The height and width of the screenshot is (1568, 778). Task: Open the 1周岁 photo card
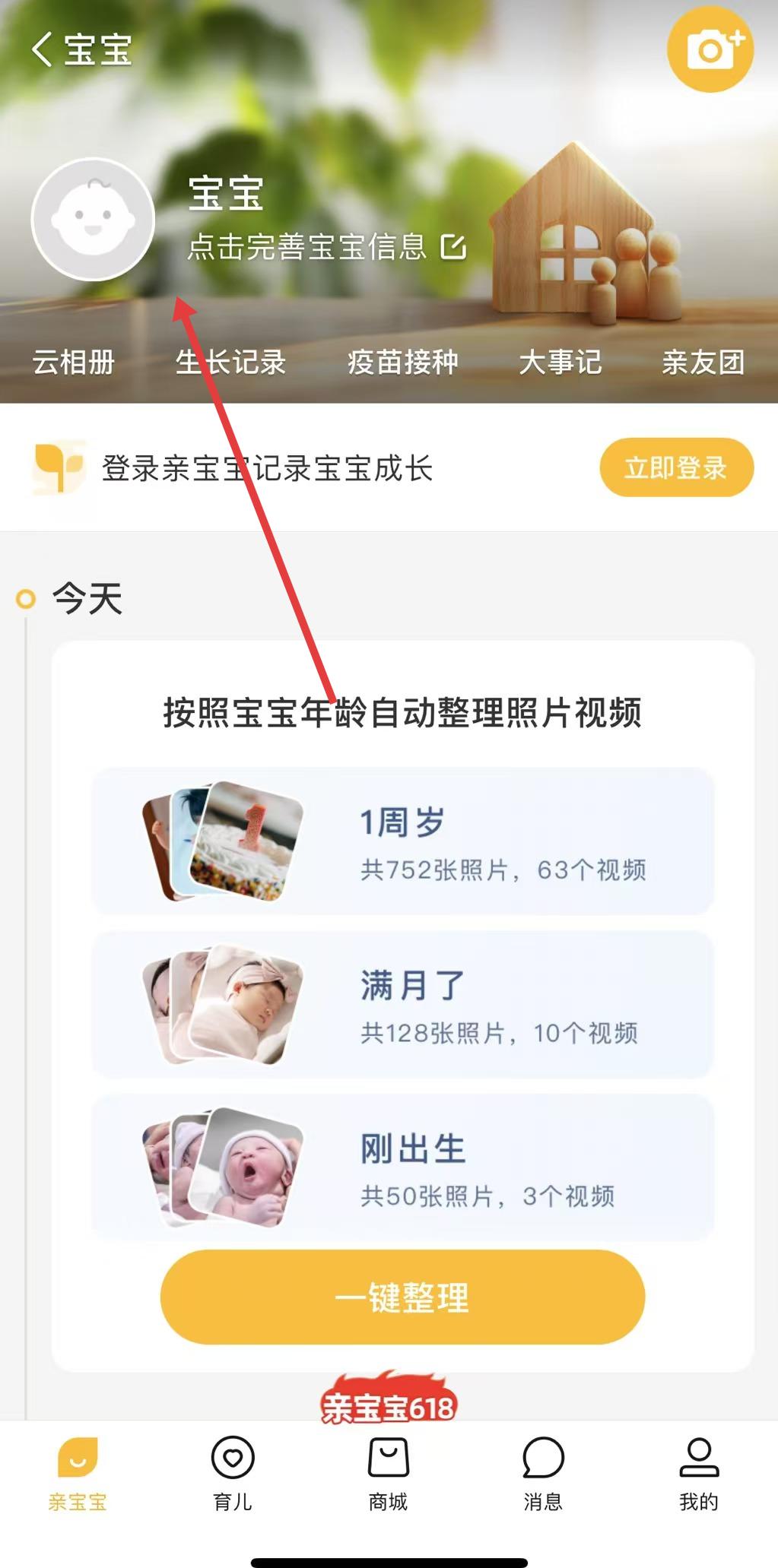[x=402, y=841]
